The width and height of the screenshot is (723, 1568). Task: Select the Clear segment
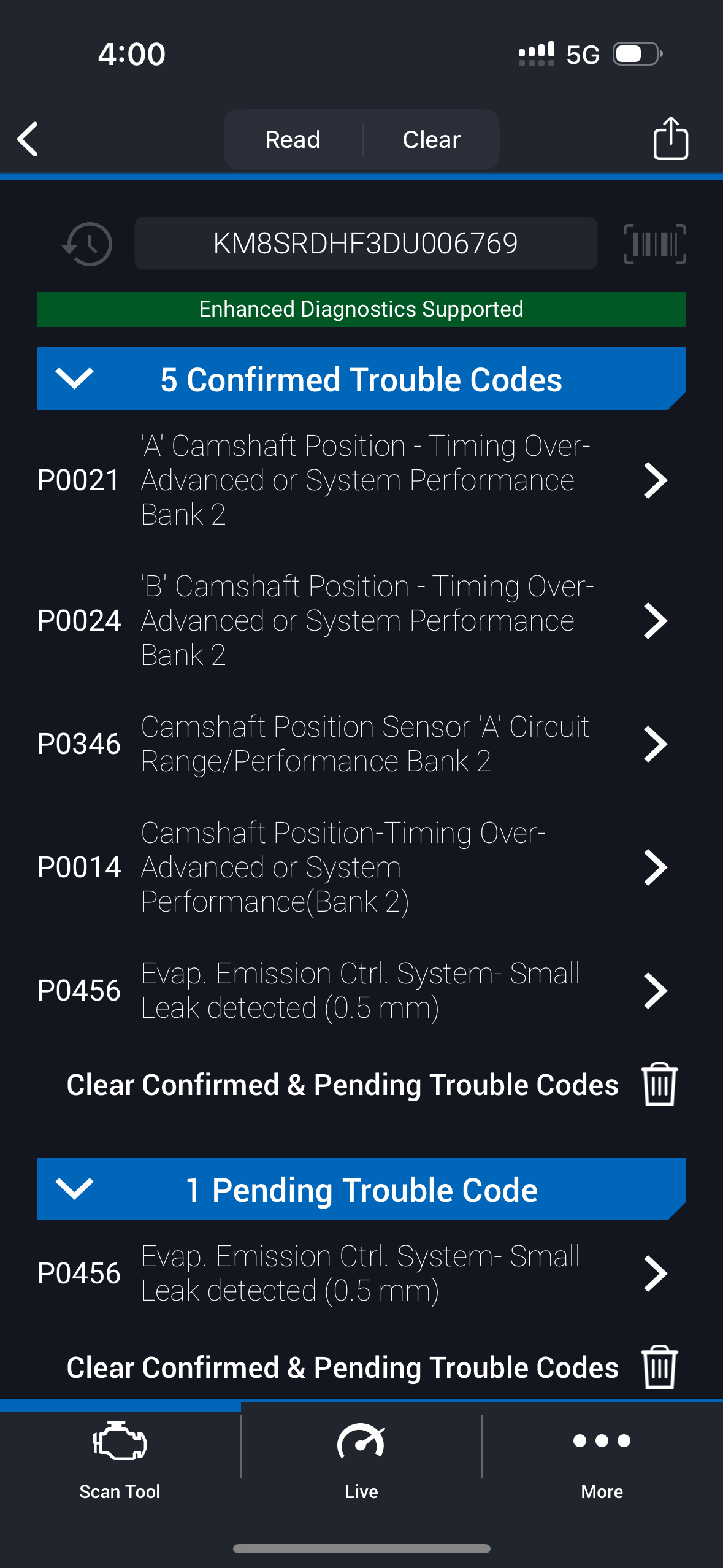click(431, 140)
